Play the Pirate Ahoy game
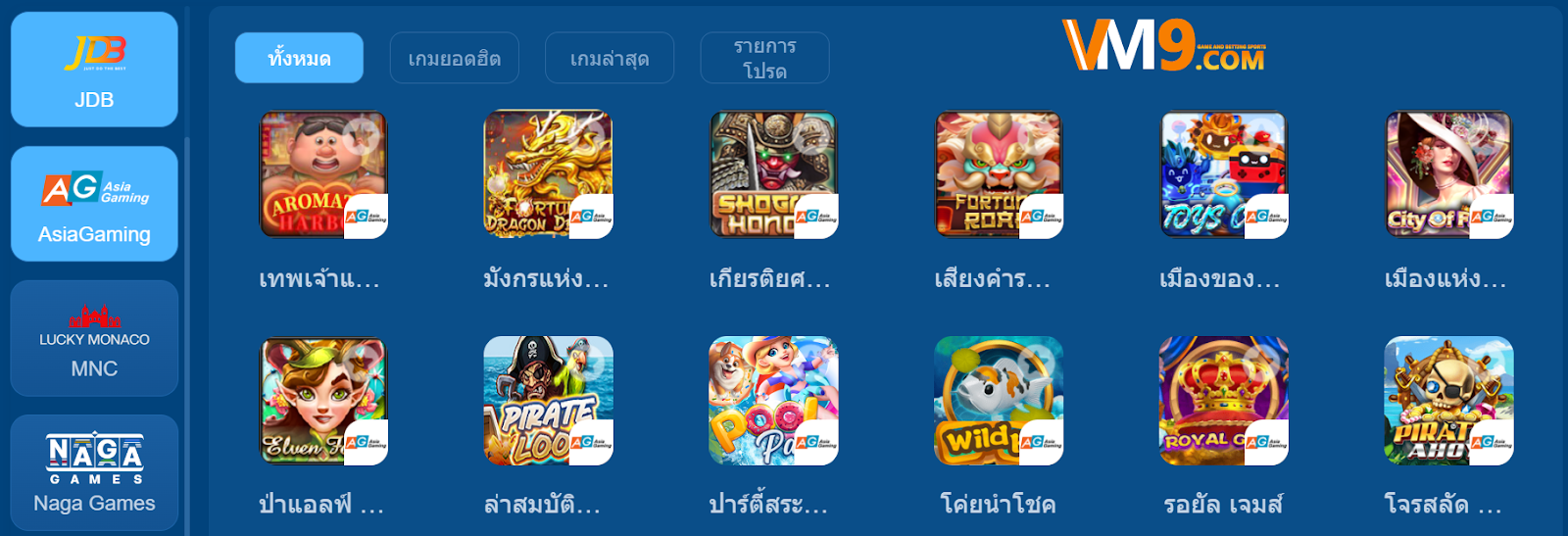Image resolution: width=1568 pixels, height=536 pixels. click(x=1448, y=401)
